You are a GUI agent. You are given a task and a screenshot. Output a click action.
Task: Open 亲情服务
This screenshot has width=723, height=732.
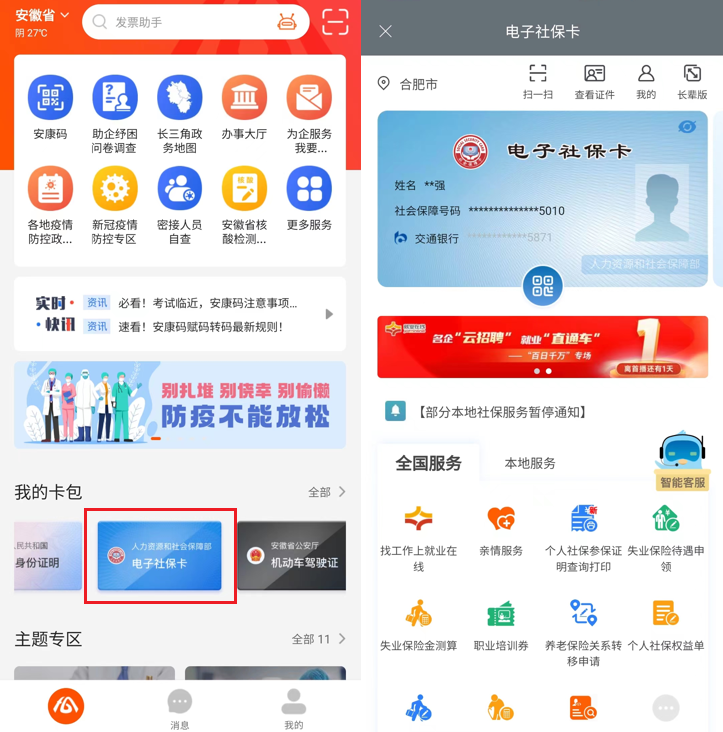(x=501, y=532)
